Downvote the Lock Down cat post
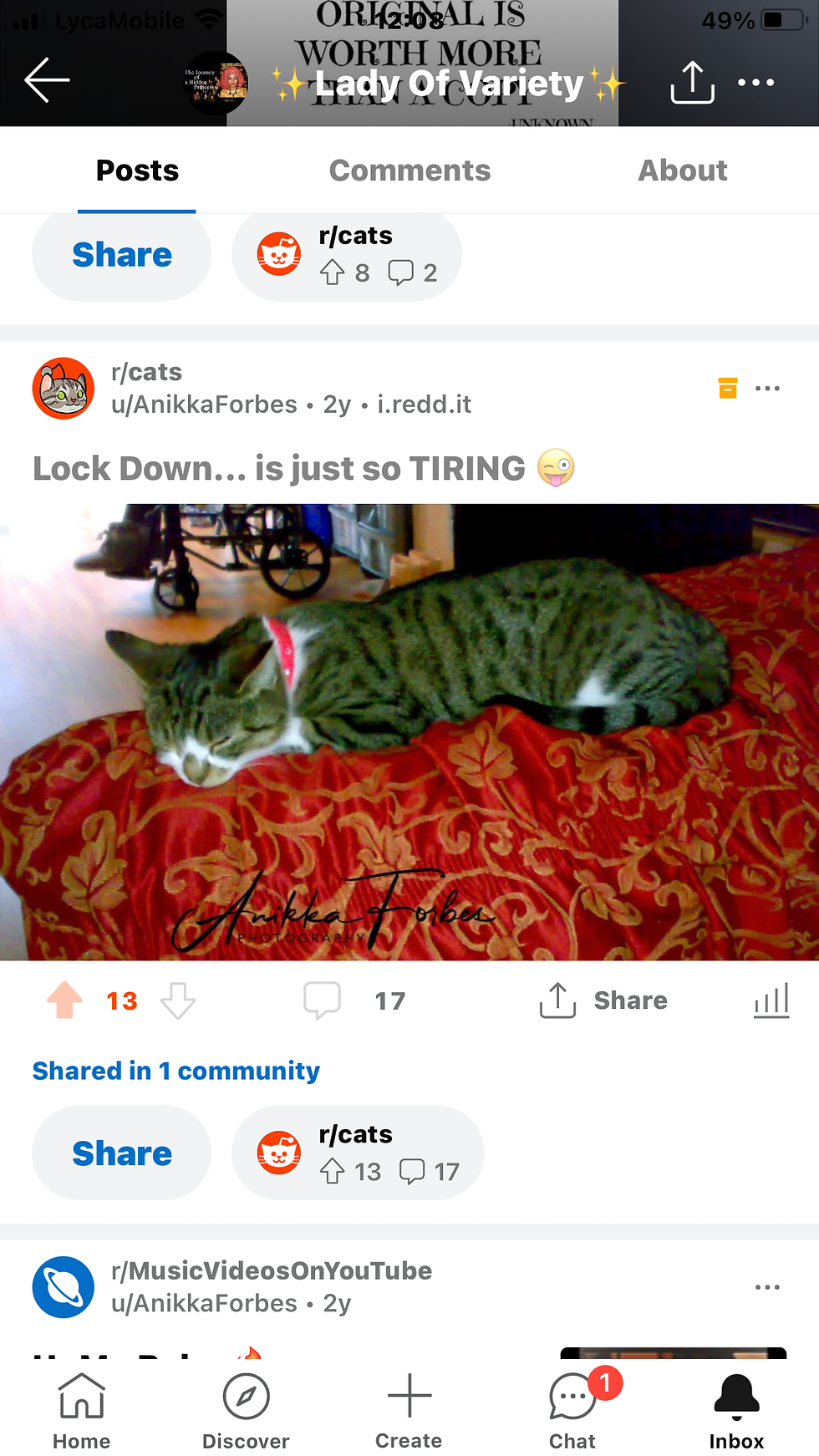The height and width of the screenshot is (1456, 819). click(x=178, y=1000)
